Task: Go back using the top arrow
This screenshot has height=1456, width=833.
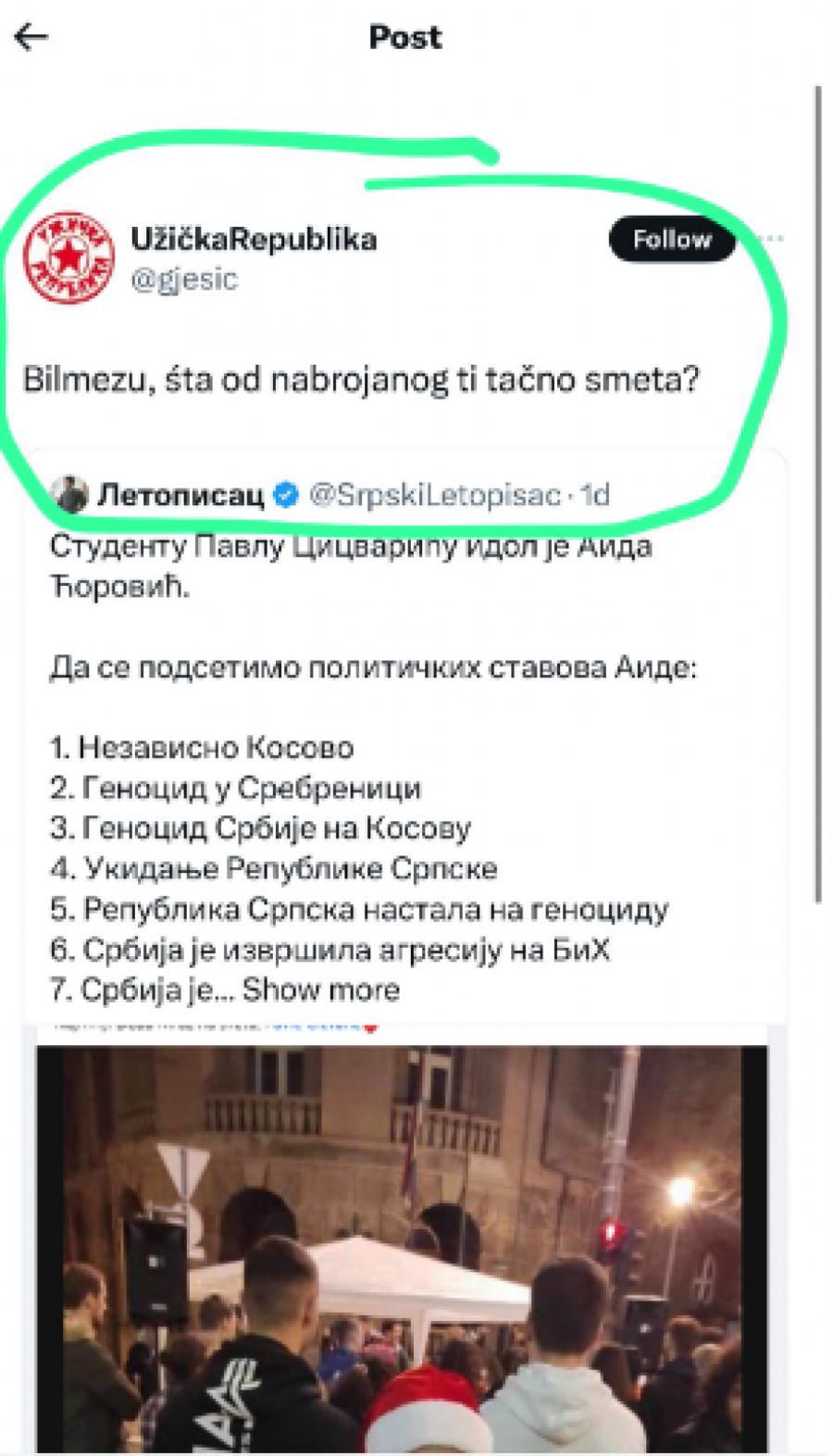Action: 31,37
